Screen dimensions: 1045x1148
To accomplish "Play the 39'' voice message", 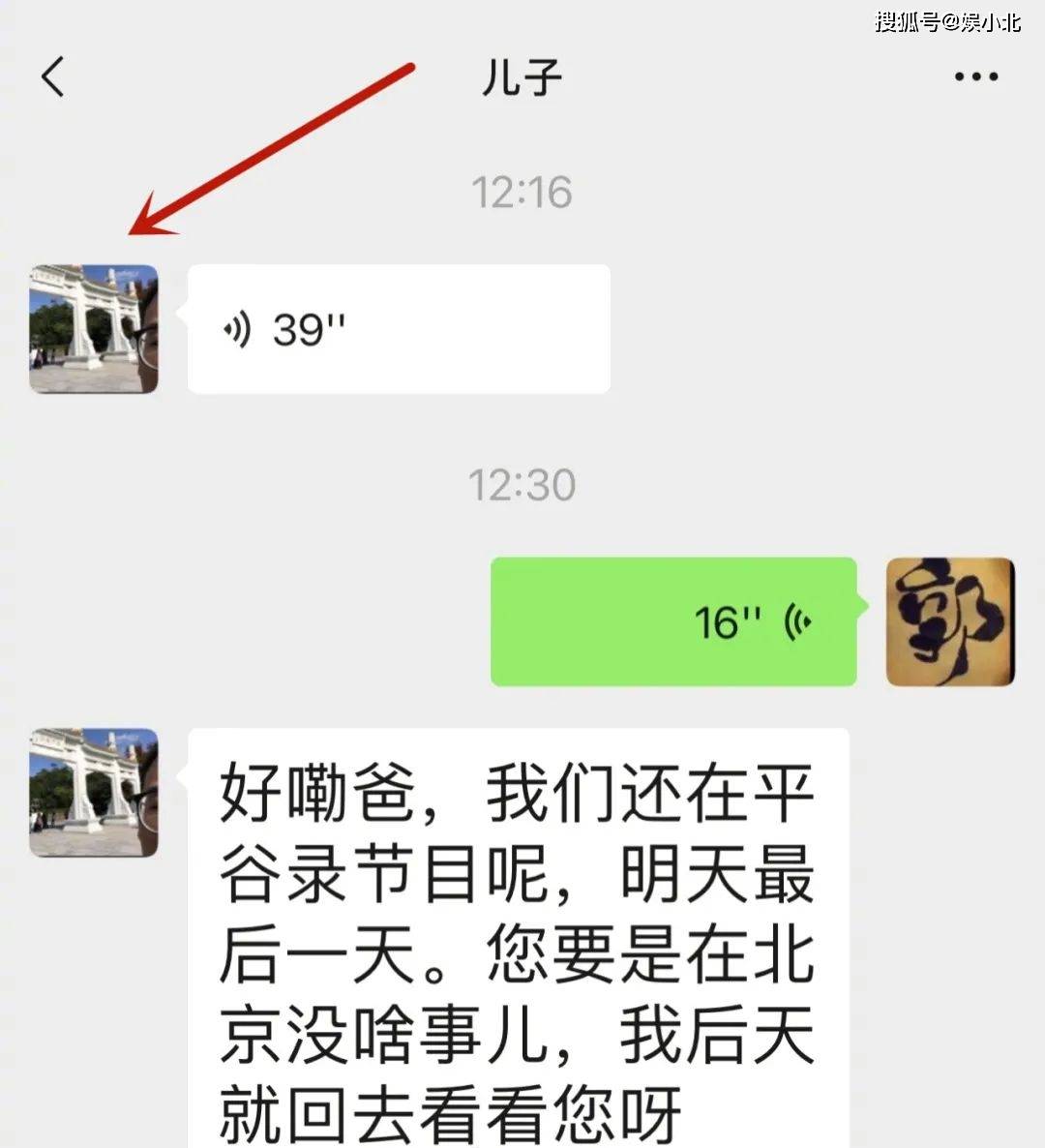I will point(398,329).
